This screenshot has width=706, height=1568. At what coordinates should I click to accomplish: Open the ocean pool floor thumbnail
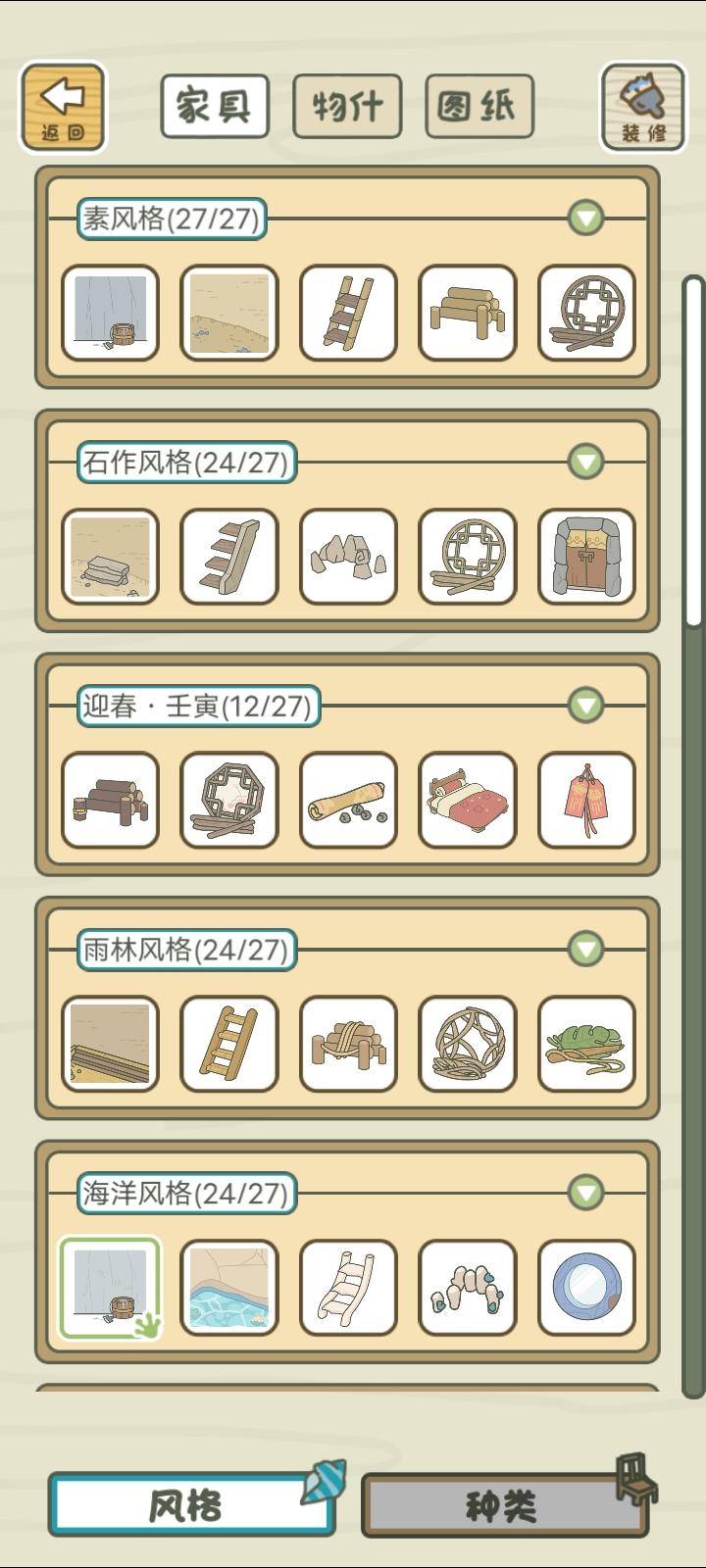[x=227, y=1288]
